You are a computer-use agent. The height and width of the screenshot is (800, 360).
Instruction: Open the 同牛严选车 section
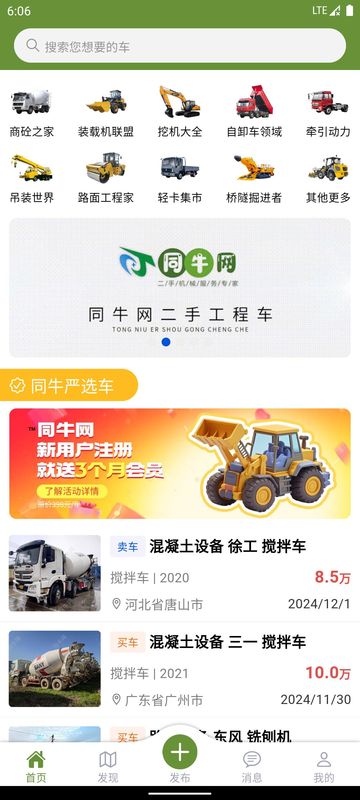[69, 385]
